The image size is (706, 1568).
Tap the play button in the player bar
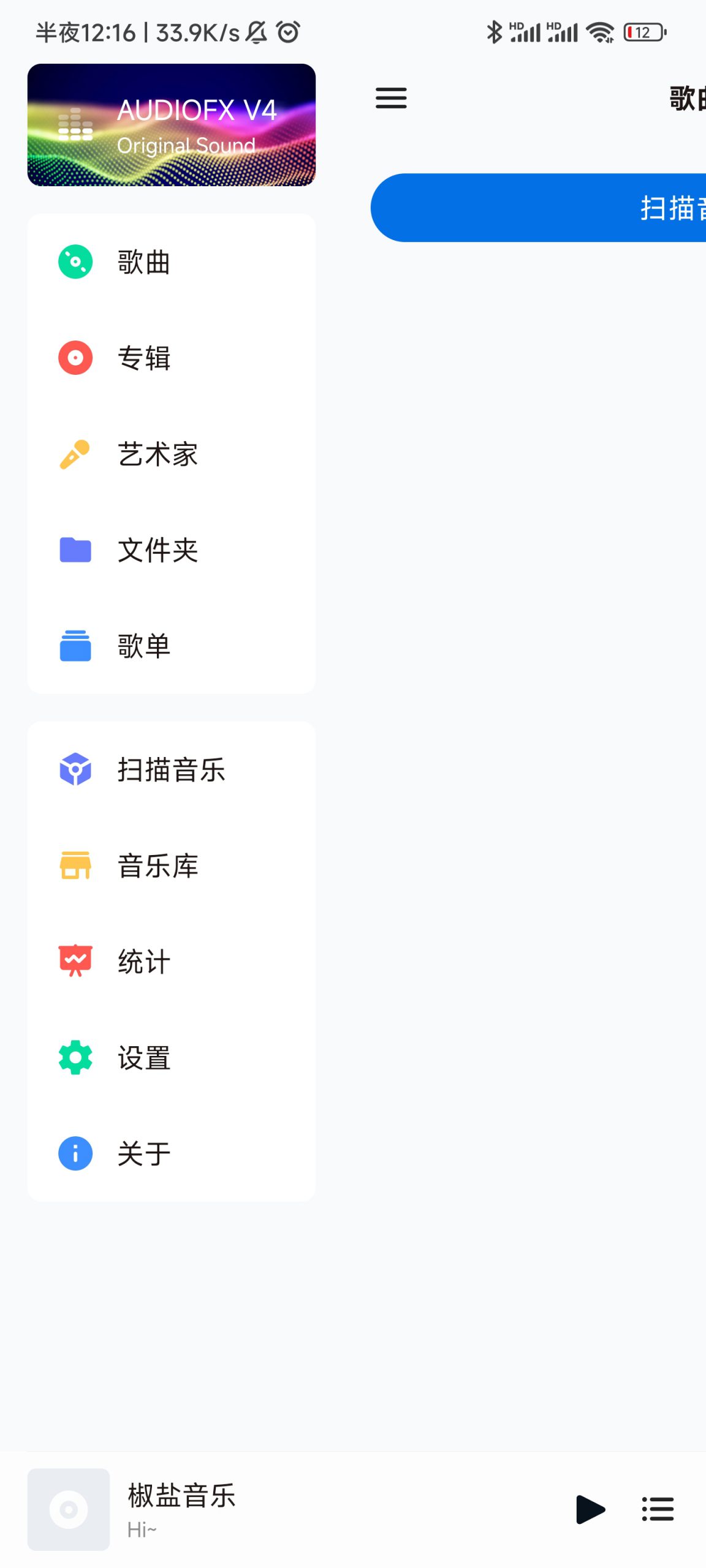590,1509
